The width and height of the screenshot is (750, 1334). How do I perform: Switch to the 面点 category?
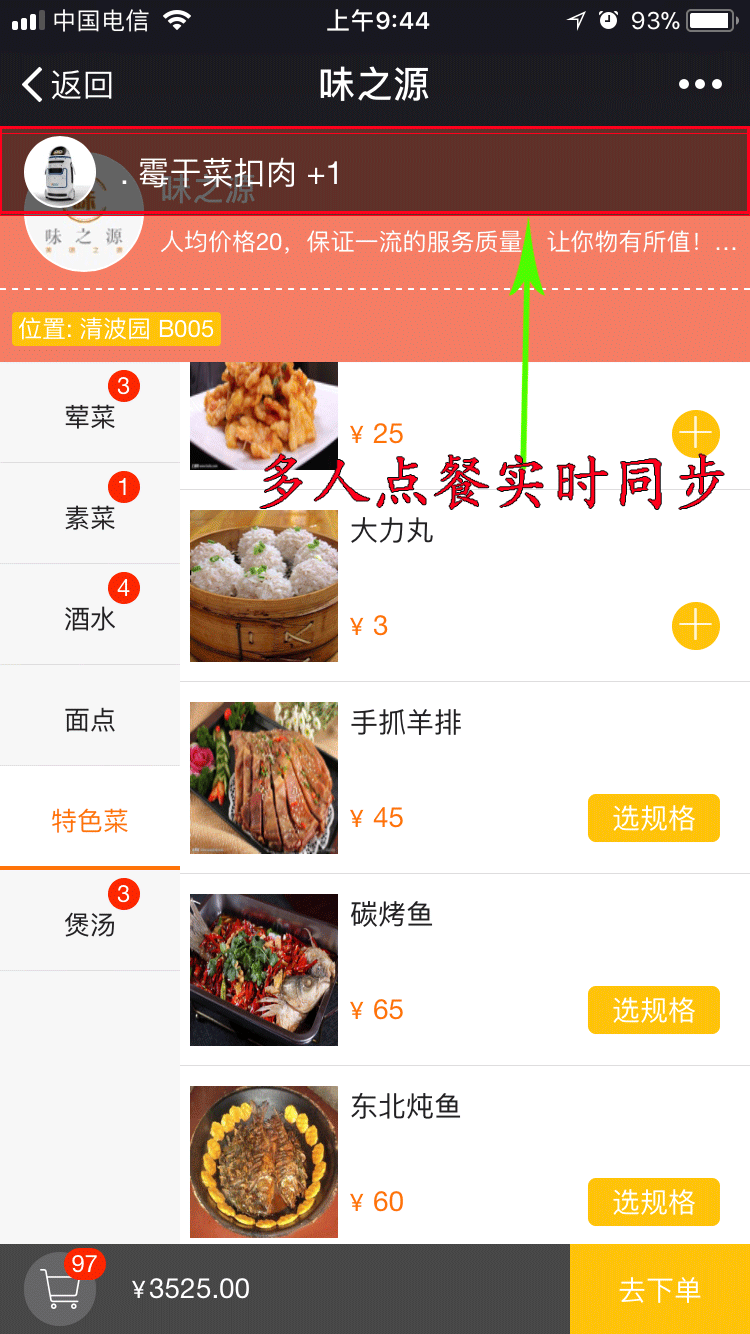(x=90, y=720)
